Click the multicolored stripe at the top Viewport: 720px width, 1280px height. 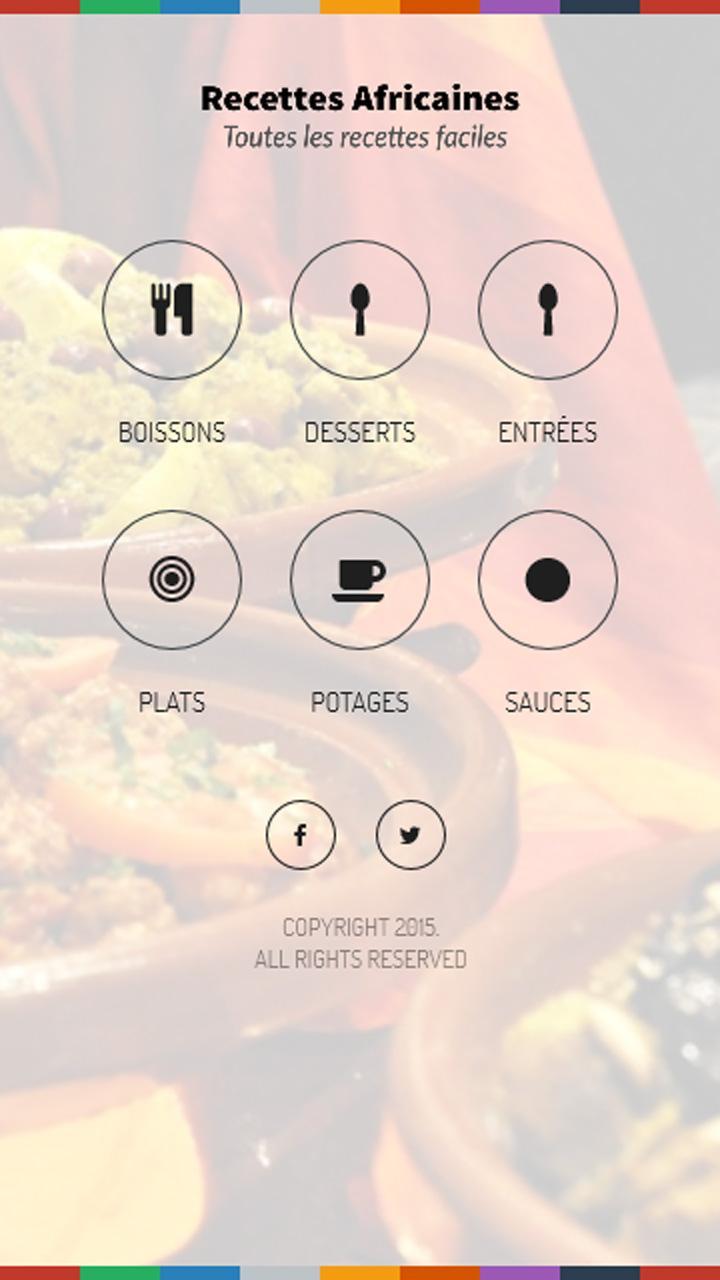point(360,6)
